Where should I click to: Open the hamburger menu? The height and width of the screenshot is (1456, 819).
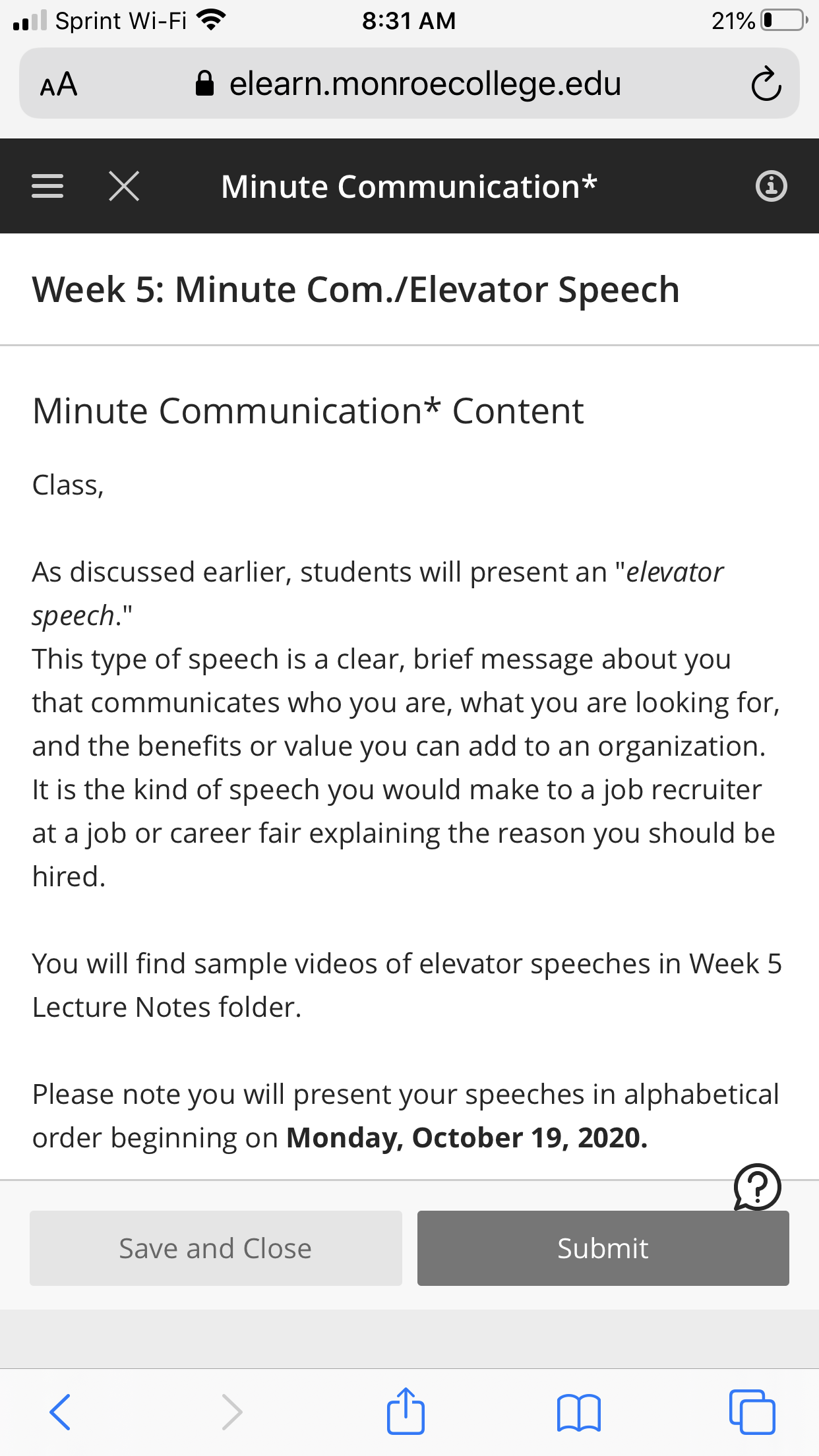point(47,186)
